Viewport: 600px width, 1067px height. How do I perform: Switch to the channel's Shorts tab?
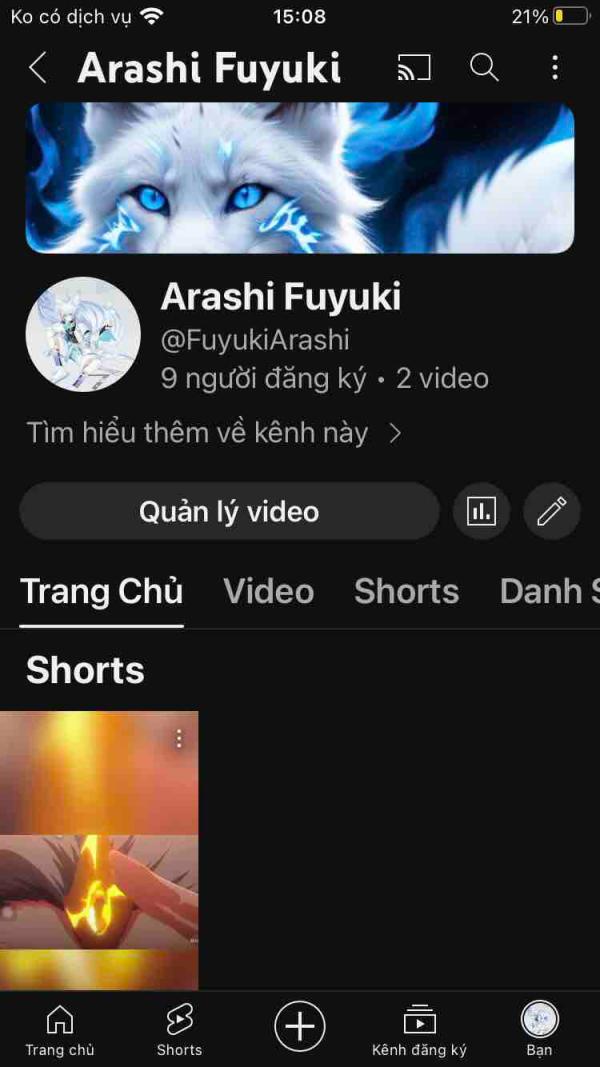pyautogui.click(x=406, y=591)
